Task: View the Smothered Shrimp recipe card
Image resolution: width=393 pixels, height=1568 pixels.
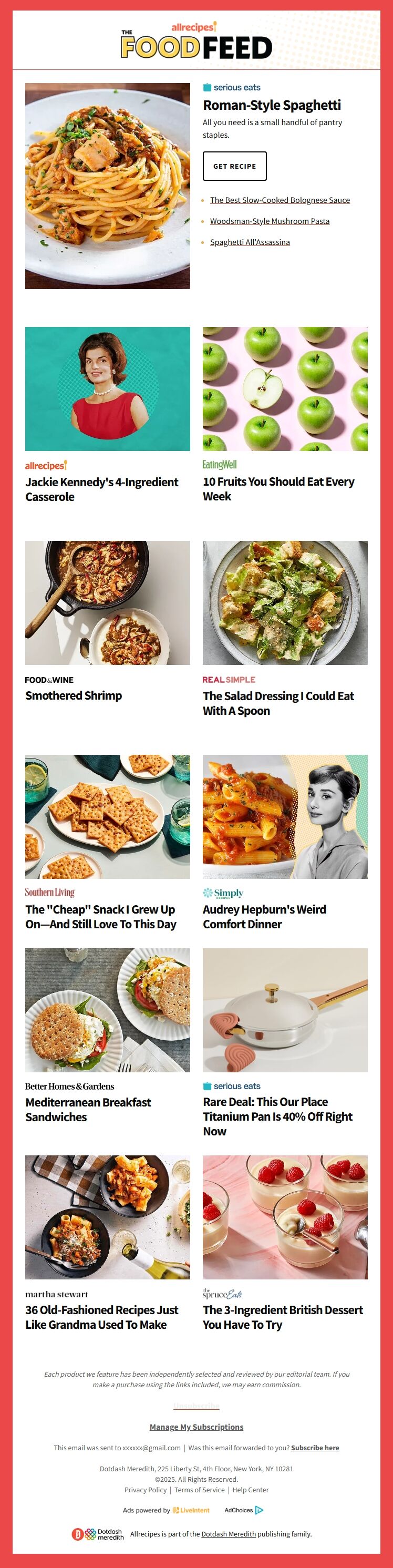Action: 74,695
